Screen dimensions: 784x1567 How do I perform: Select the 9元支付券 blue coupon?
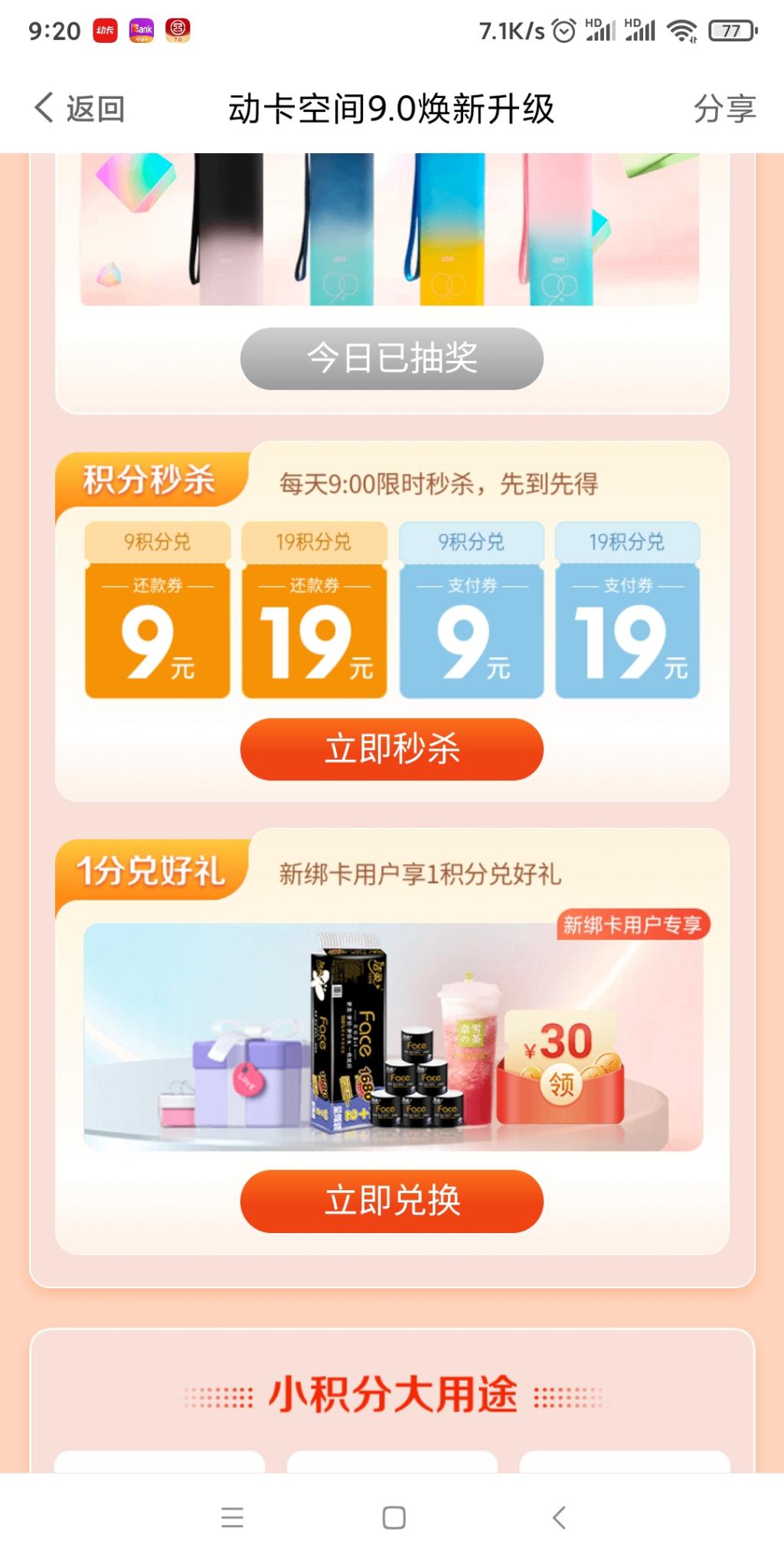coord(470,628)
